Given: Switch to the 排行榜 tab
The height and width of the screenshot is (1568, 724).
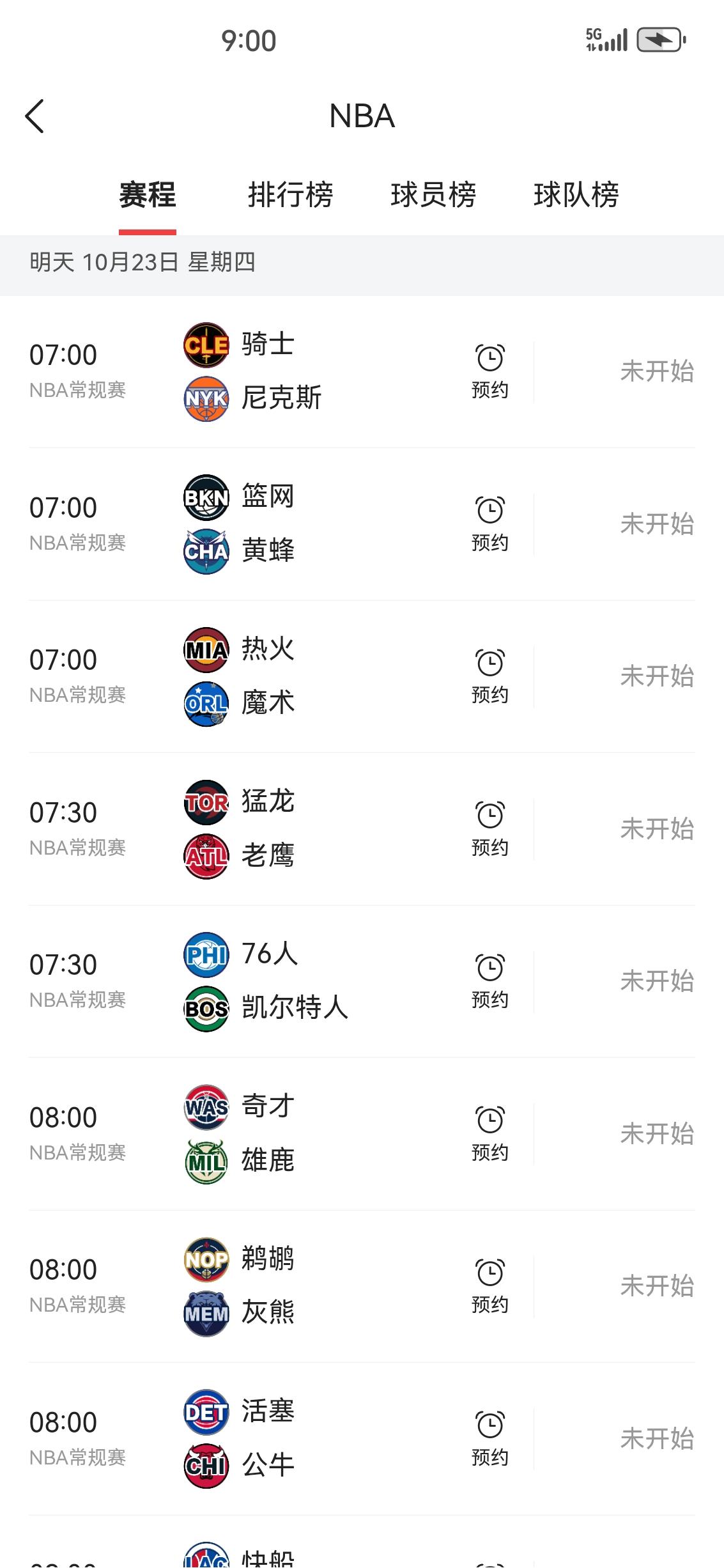Looking at the screenshot, I should (x=290, y=195).
